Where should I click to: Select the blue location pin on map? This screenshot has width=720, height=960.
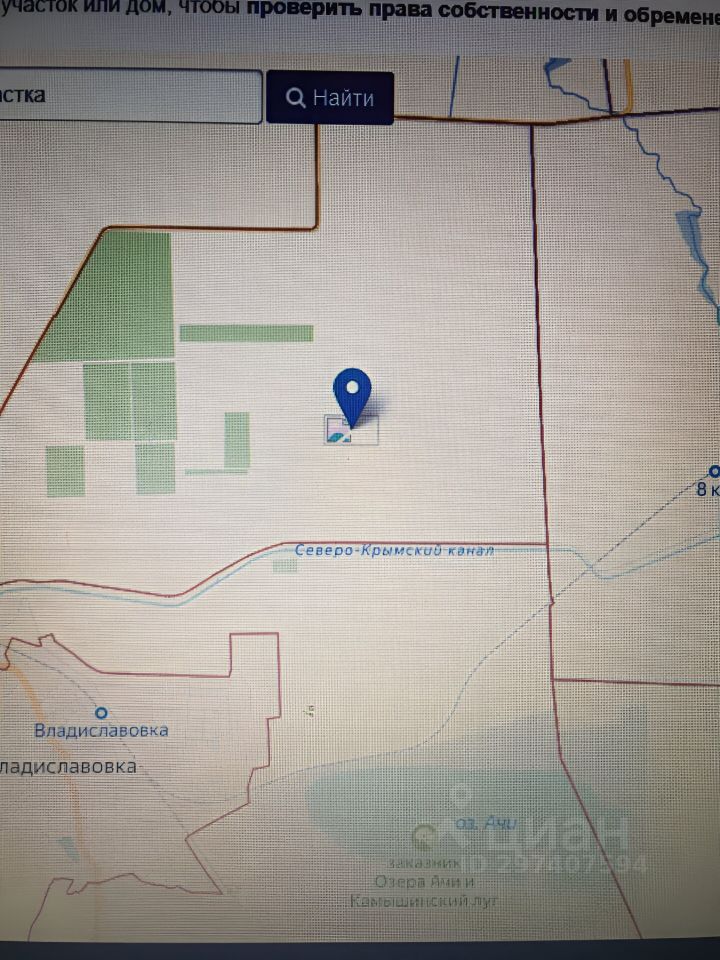[x=353, y=393]
